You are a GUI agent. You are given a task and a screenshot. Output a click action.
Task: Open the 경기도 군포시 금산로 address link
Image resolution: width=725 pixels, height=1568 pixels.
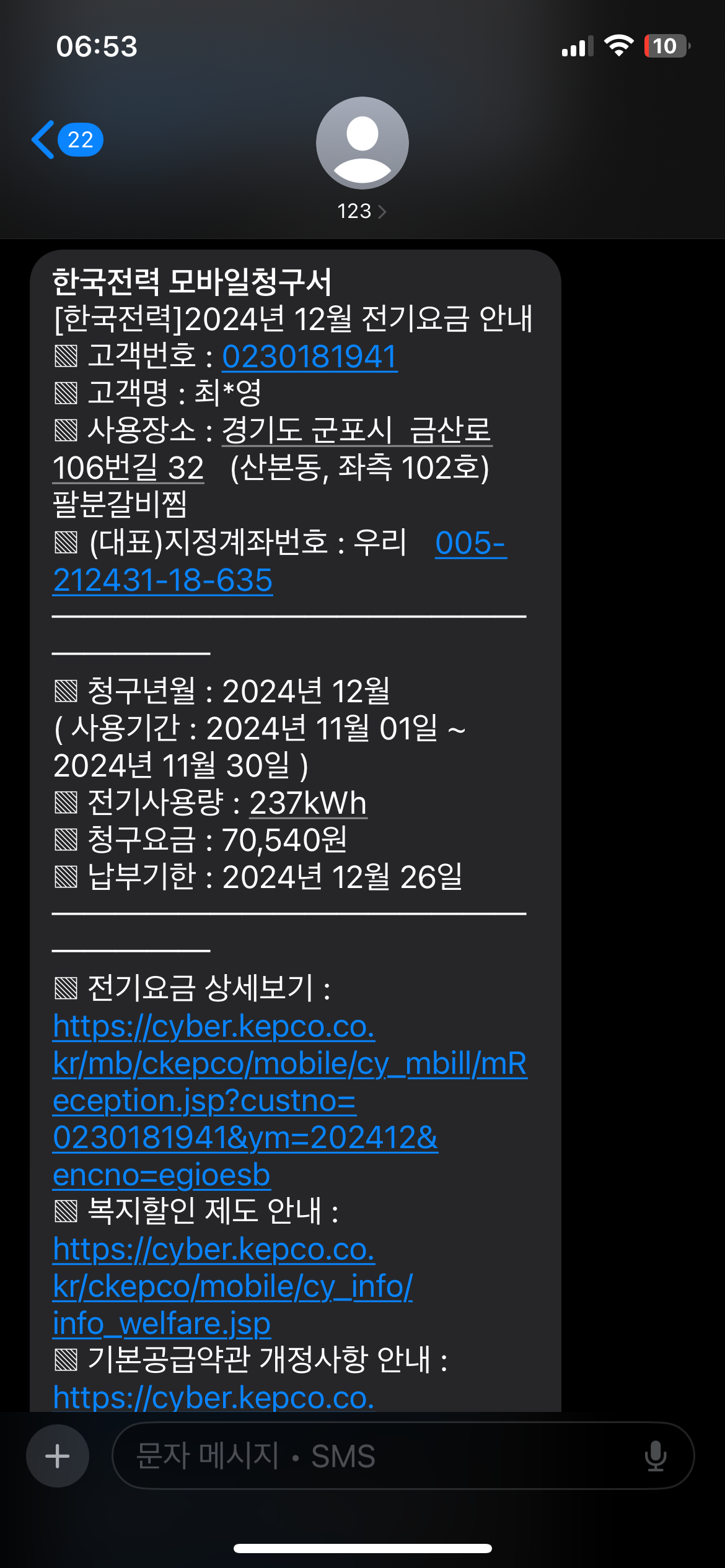(356, 431)
